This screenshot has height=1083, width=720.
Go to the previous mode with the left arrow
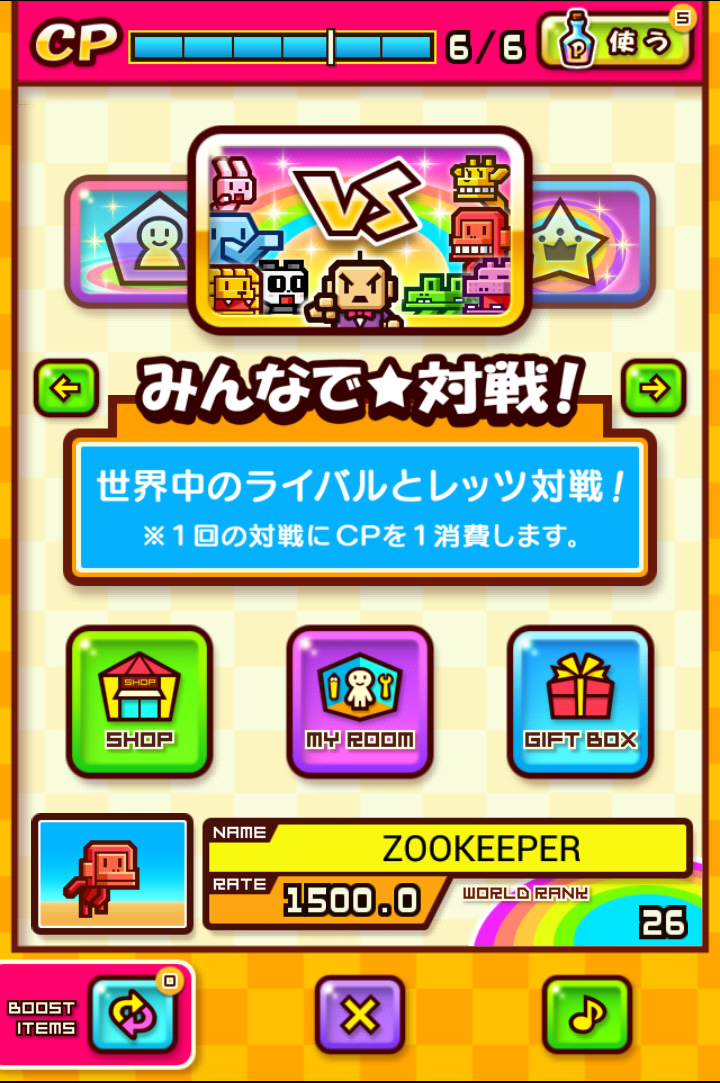pos(66,388)
